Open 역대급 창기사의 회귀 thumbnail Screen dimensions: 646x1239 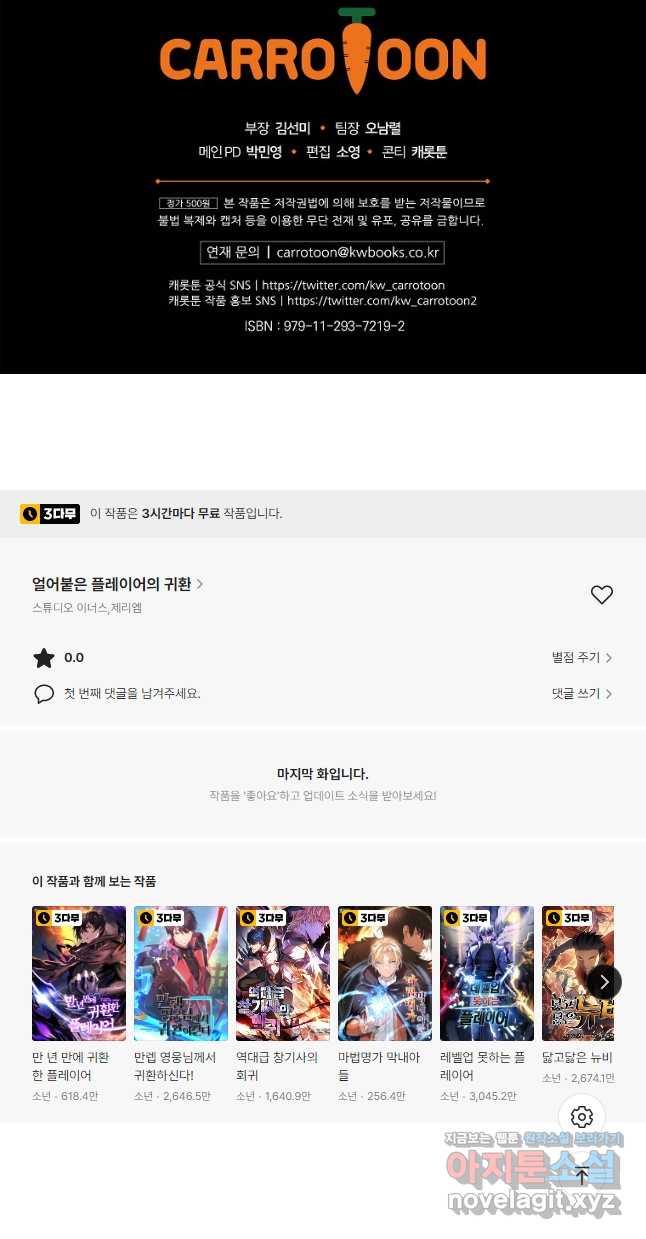click(283, 973)
